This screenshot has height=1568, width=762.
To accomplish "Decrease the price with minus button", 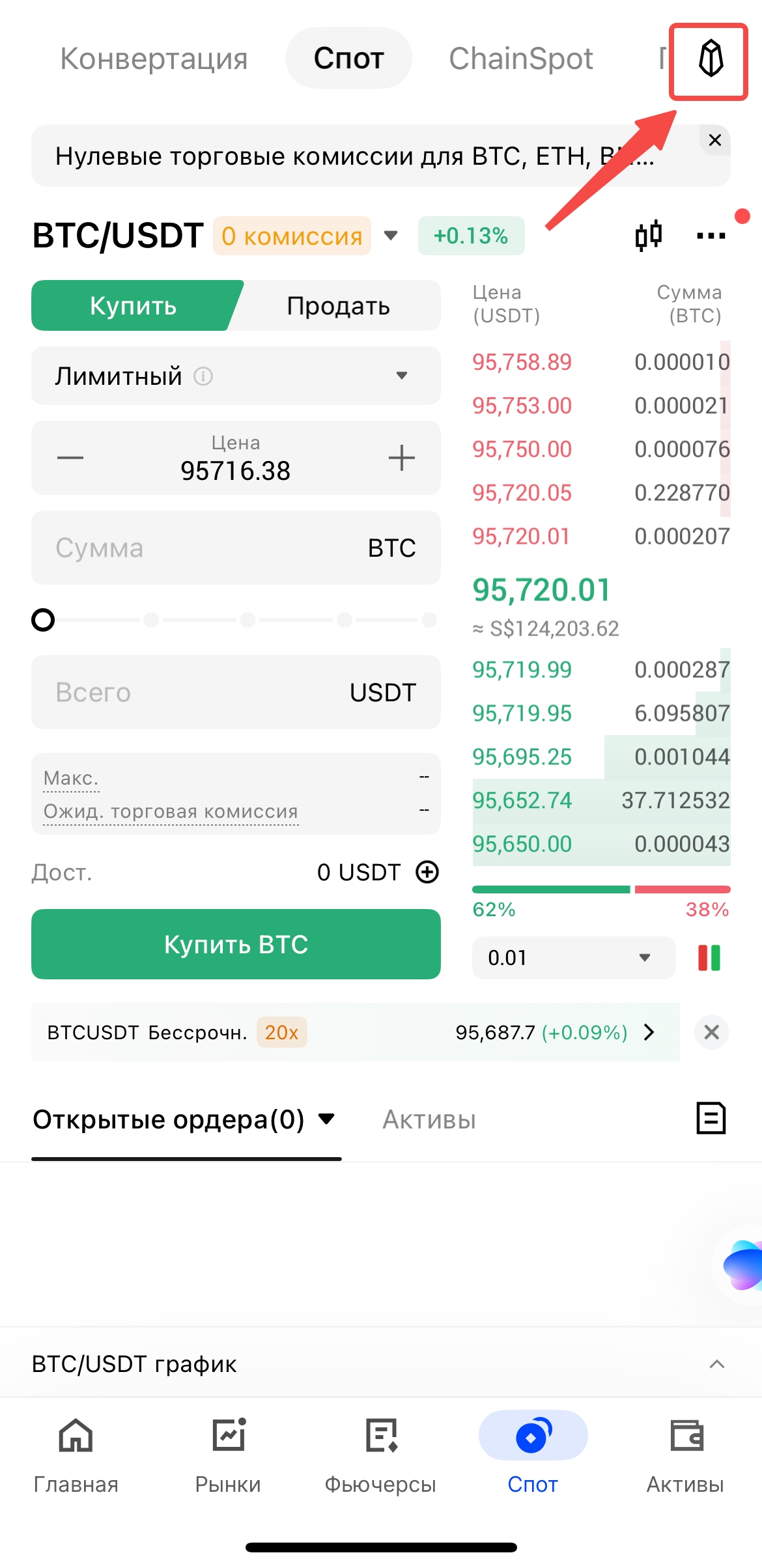I will (x=70, y=458).
